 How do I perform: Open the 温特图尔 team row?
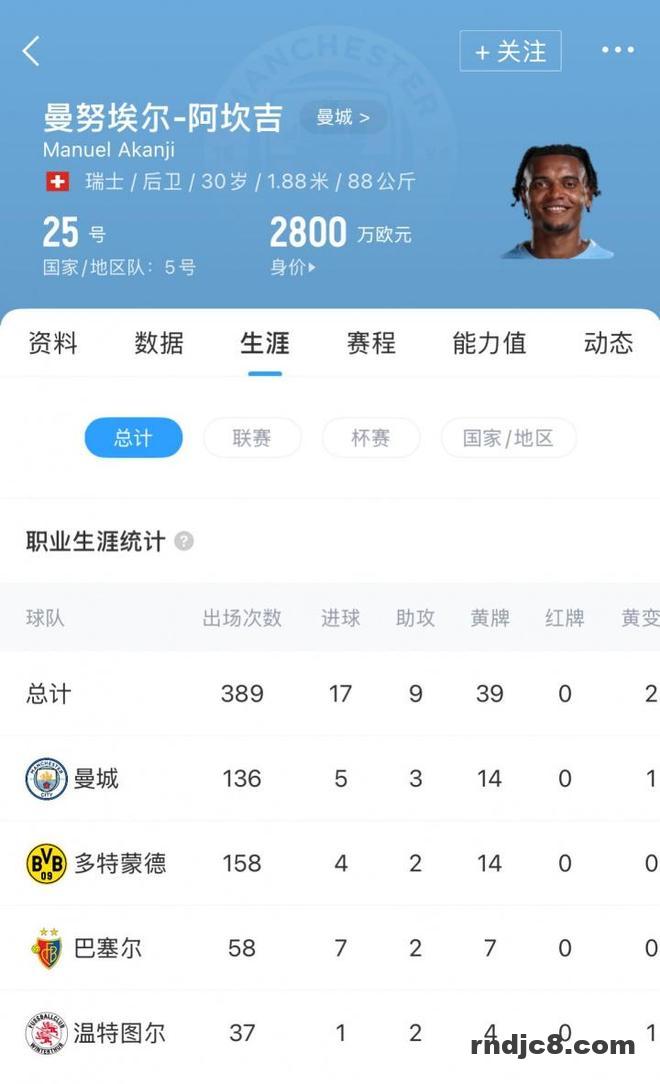click(120, 1032)
